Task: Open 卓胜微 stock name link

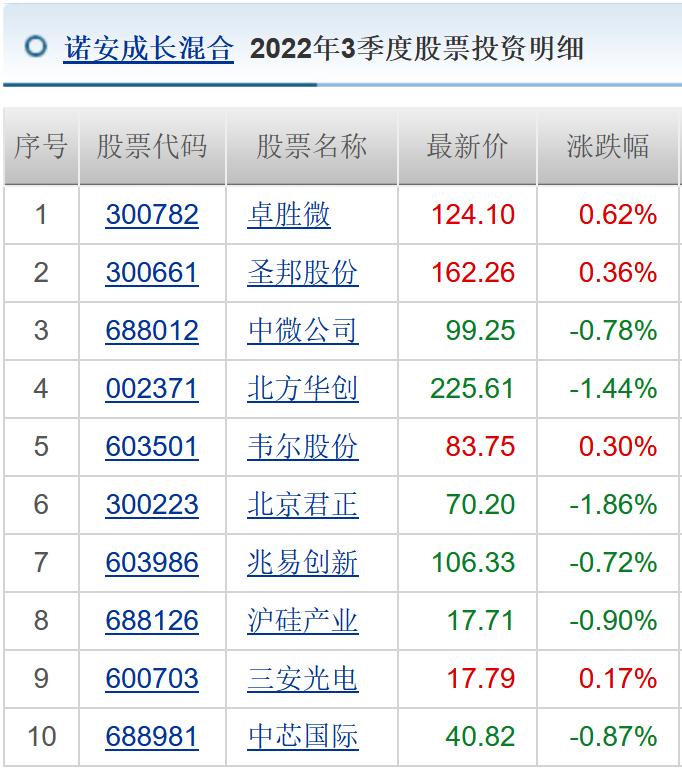Action: click(288, 214)
